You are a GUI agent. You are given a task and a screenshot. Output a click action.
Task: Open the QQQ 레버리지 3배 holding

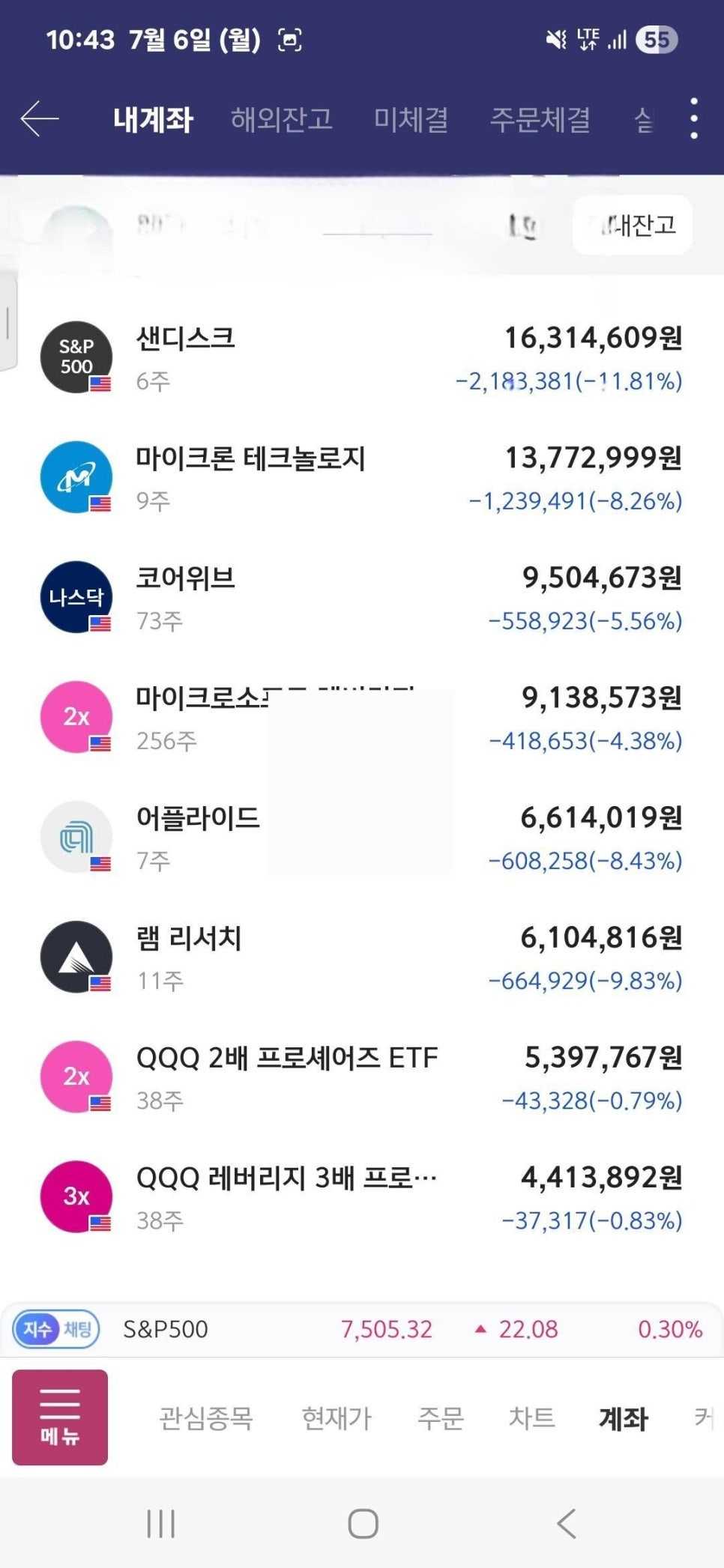tap(362, 1197)
